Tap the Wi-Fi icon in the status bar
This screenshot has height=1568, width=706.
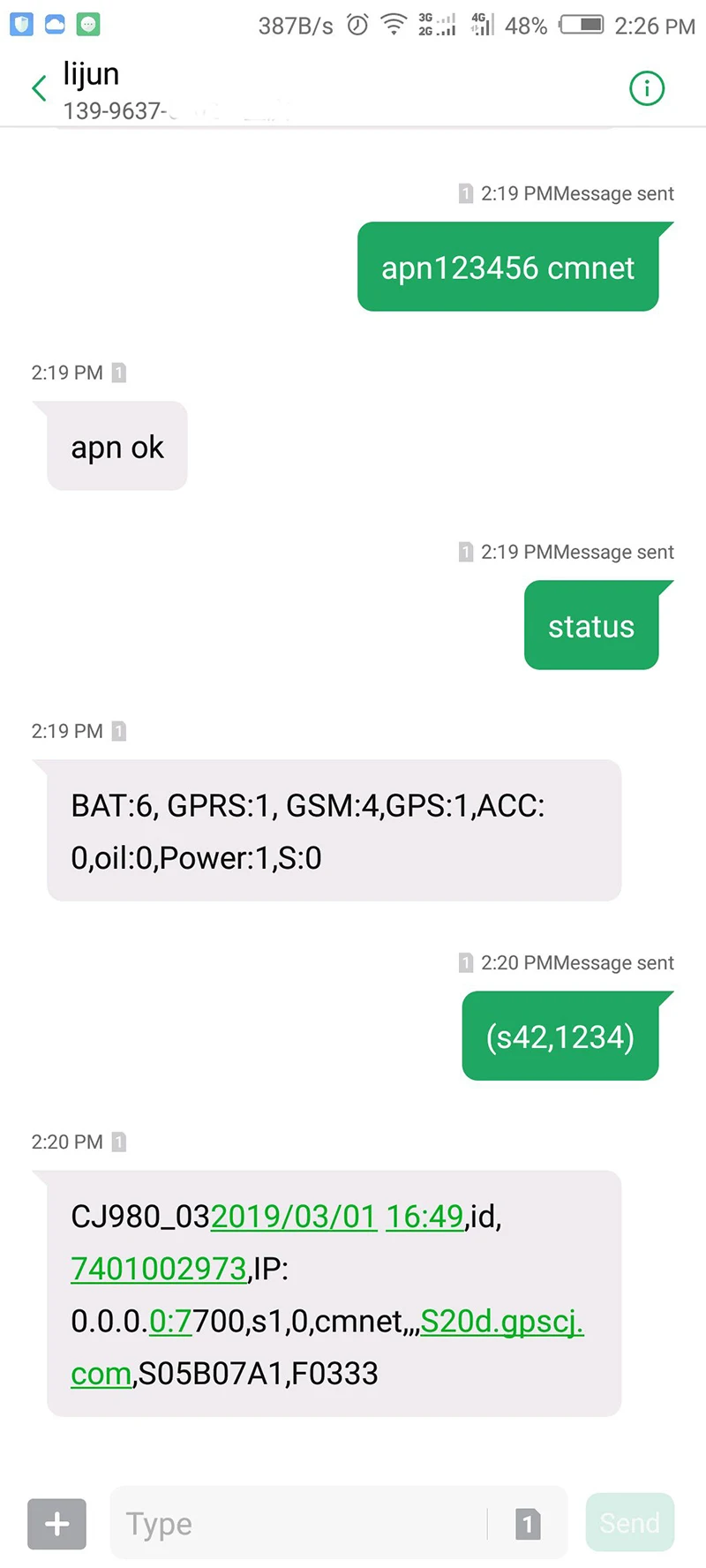393,25
